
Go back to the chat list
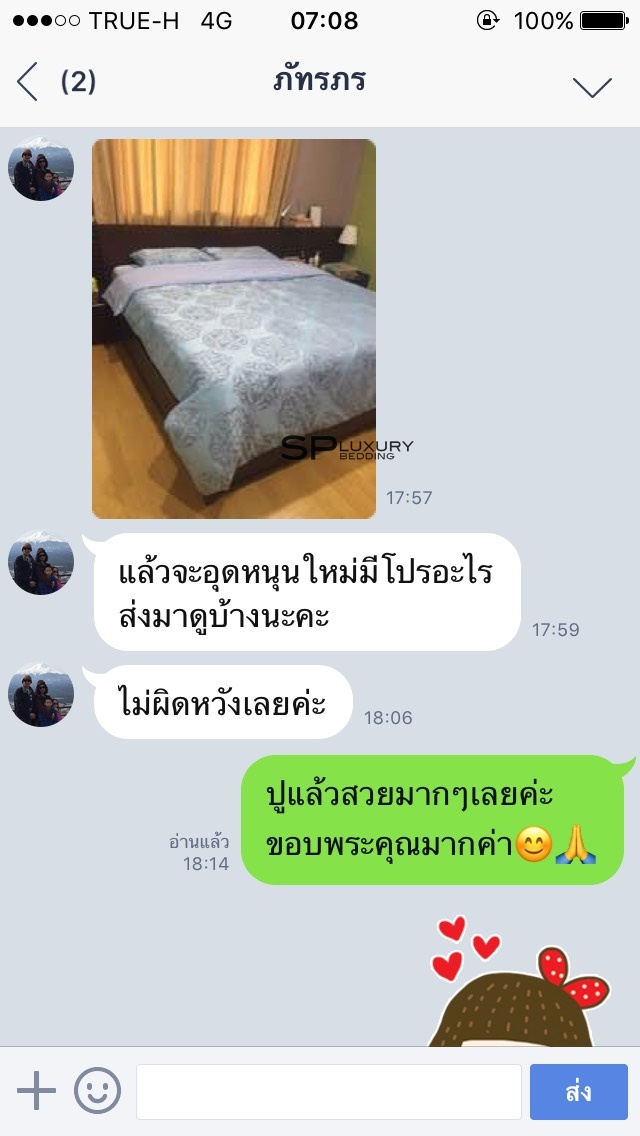click(x=28, y=82)
